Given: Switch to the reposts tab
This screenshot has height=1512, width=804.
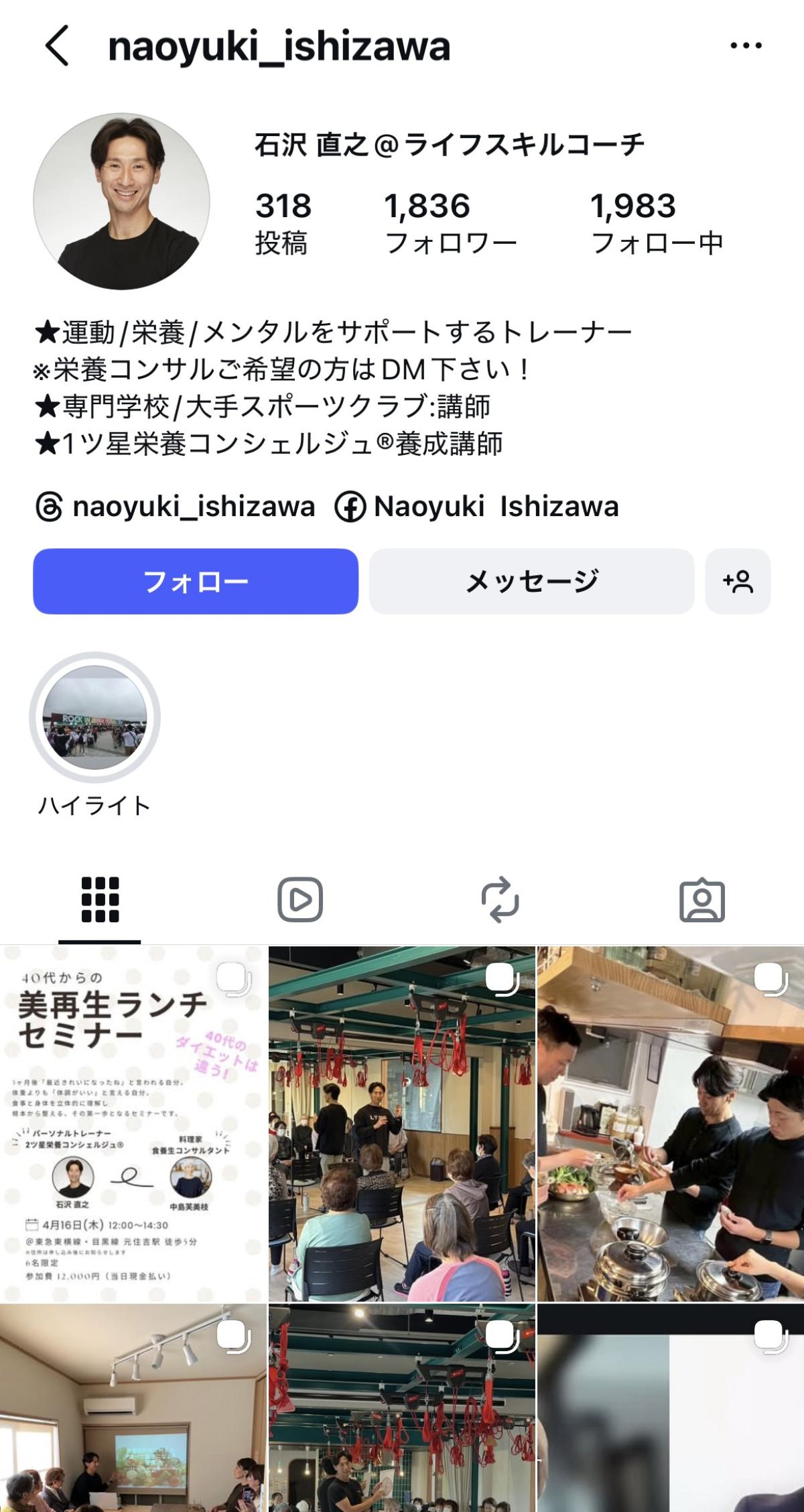Looking at the screenshot, I should coord(500,899).
